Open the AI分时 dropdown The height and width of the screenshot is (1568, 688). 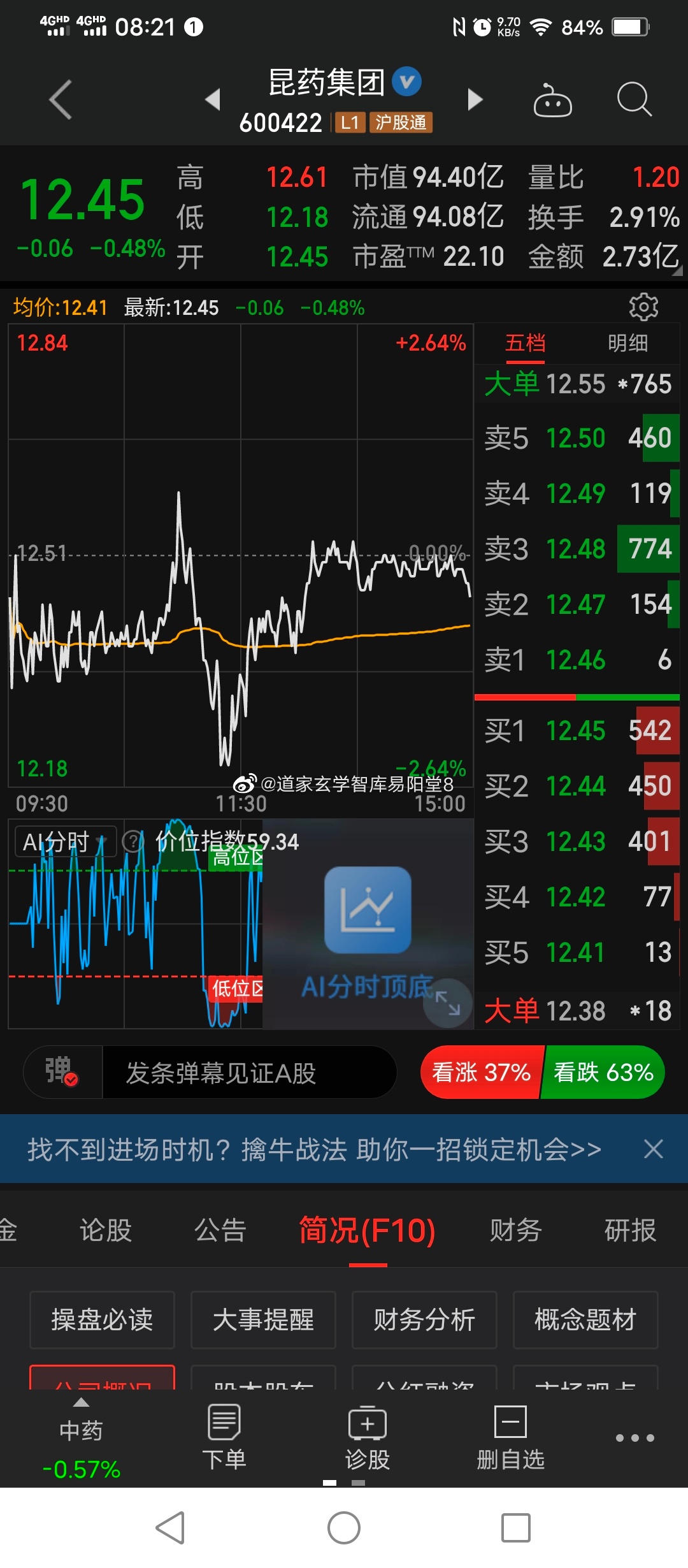(65, 841)
